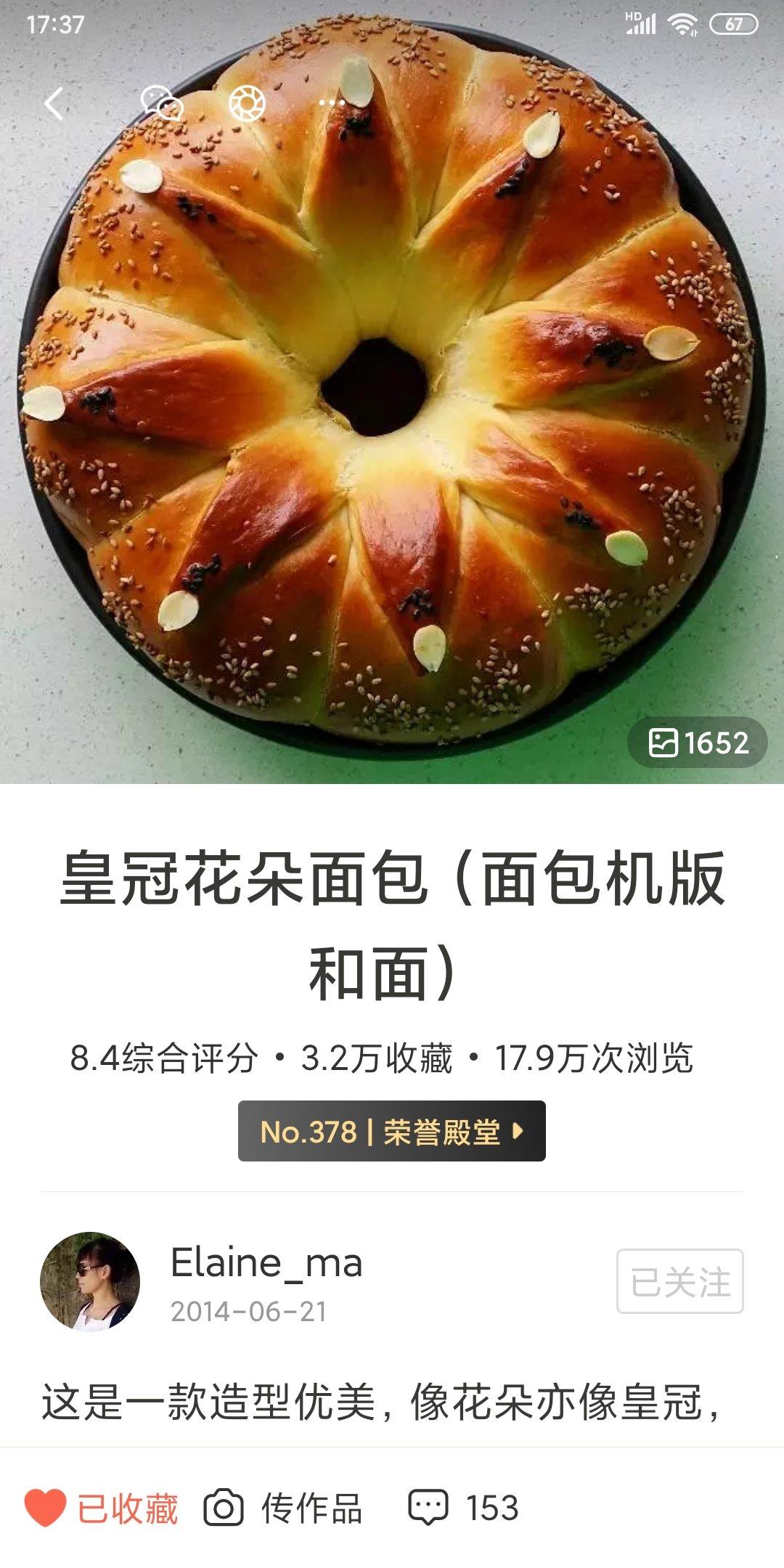Go back using the top arrow
784x1568 pixels.
[54, 103]
